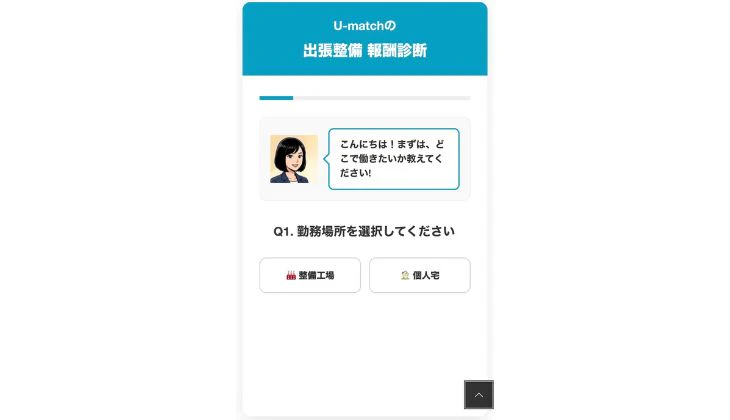Select 整備工場 as the workplace
Image resolution: width=730 pixels, height=420 pixels.
click(x=310, y=275)
